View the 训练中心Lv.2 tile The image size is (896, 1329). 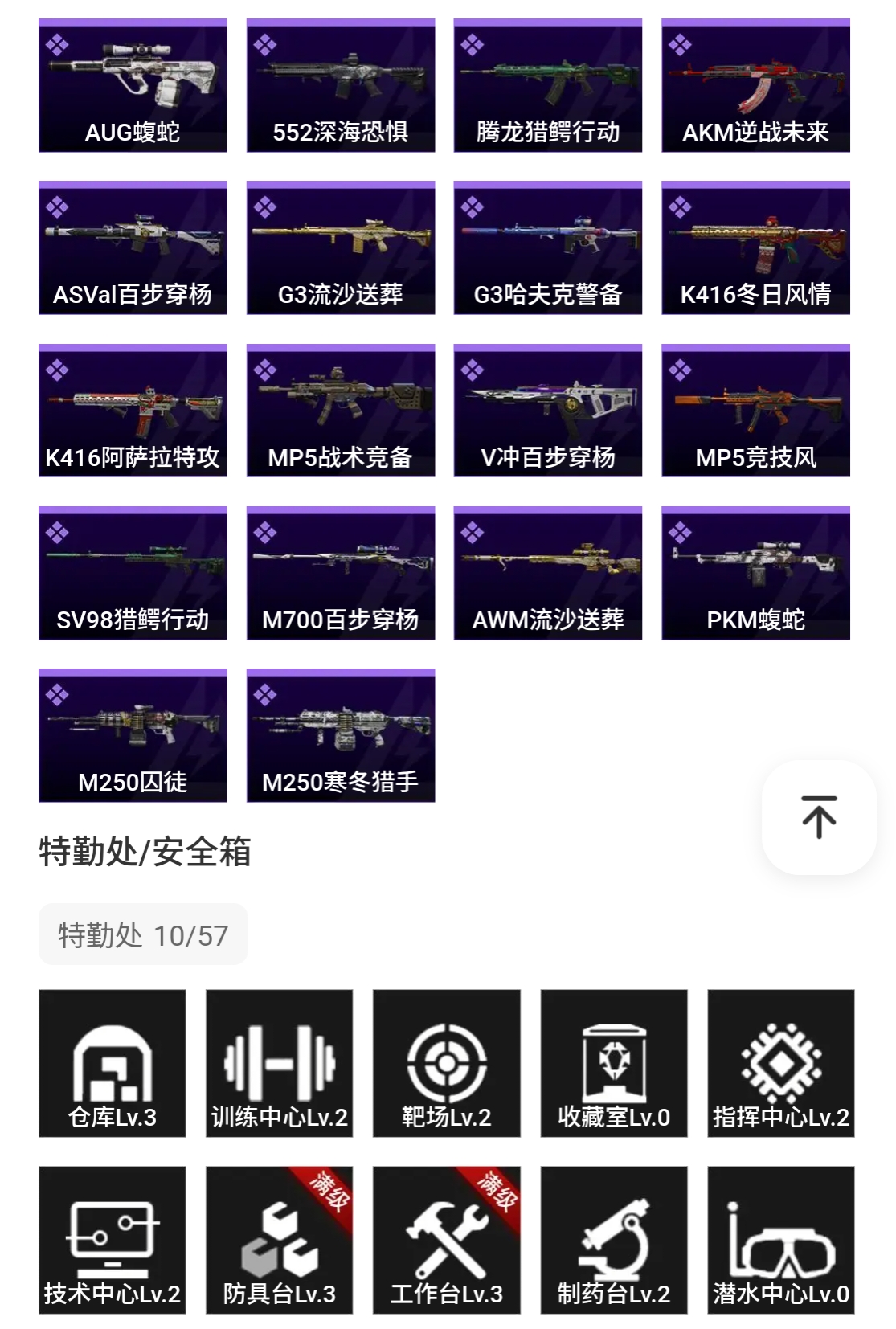pyautogui.click(x=279, y=1063)
